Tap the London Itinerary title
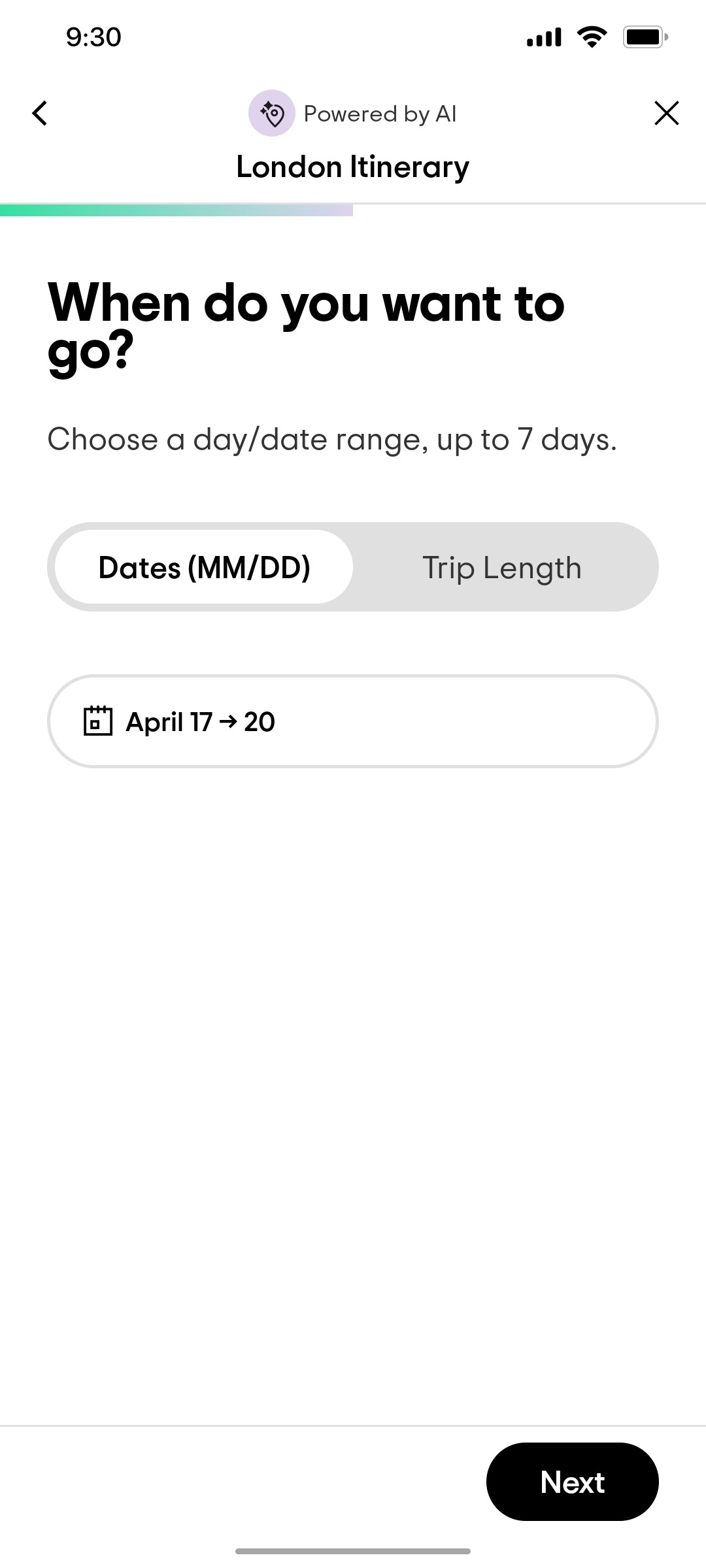This screenshot has width=706, height=1568. 352,167
